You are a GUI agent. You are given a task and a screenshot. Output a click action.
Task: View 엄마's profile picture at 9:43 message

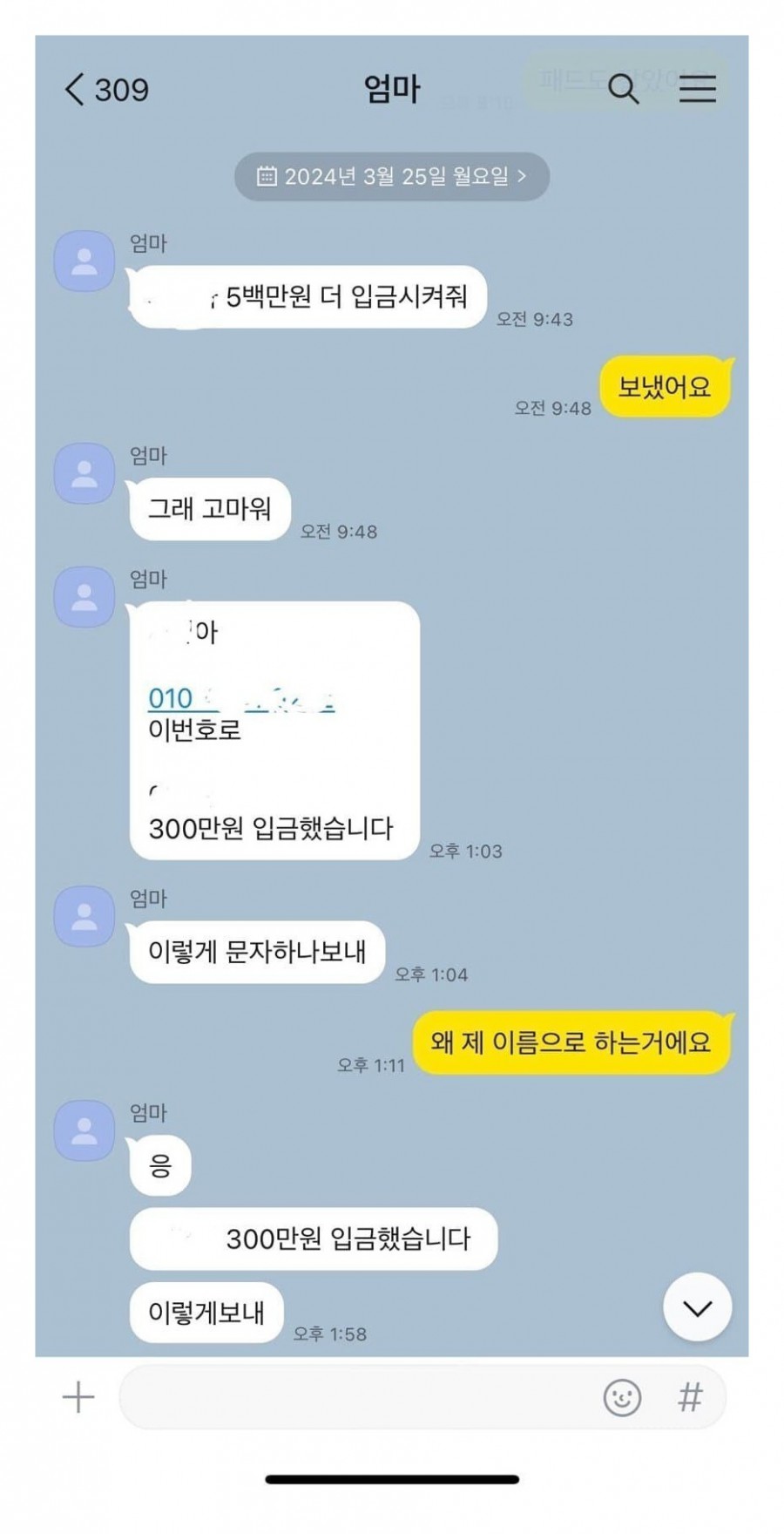(84, 261)
